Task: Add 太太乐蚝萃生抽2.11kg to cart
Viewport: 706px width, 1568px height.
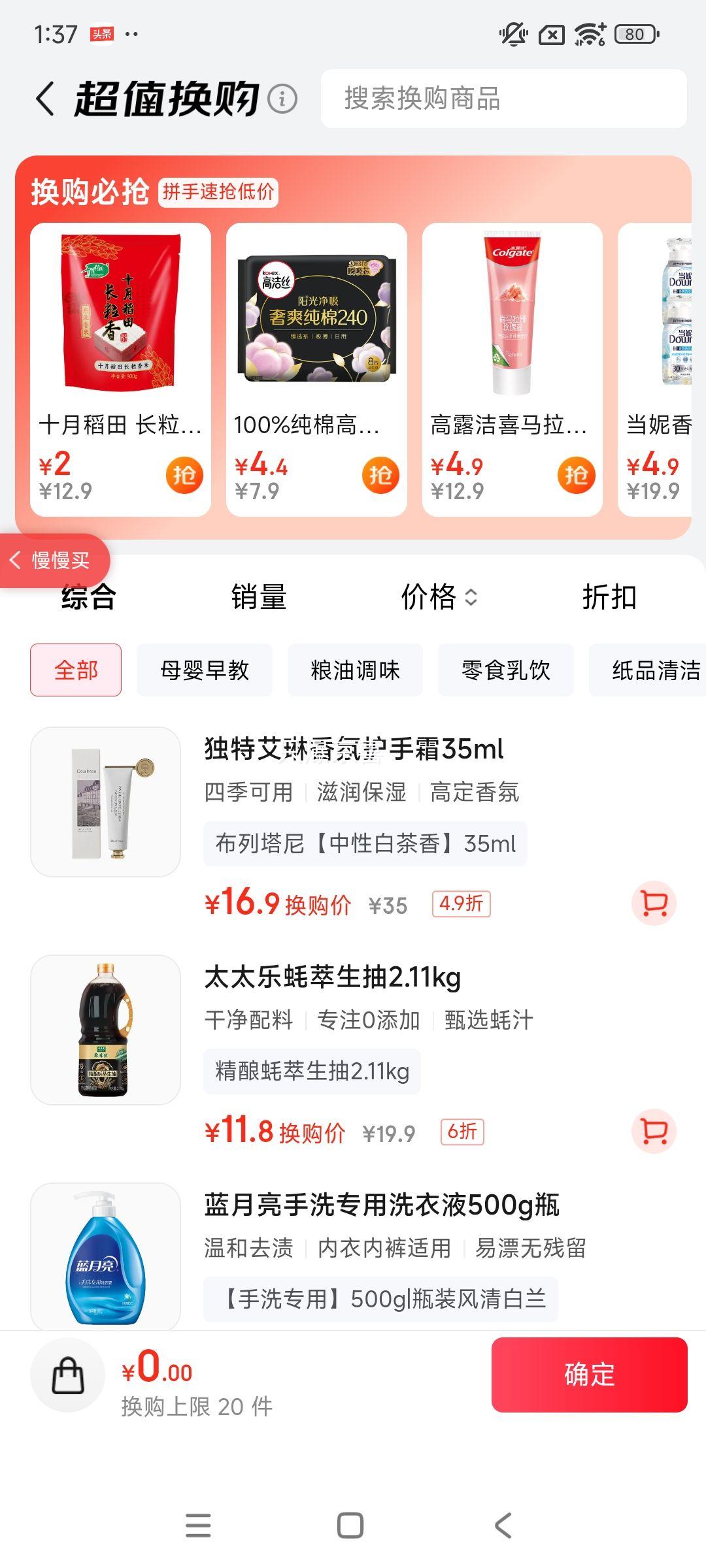Action: point(654,1131)
